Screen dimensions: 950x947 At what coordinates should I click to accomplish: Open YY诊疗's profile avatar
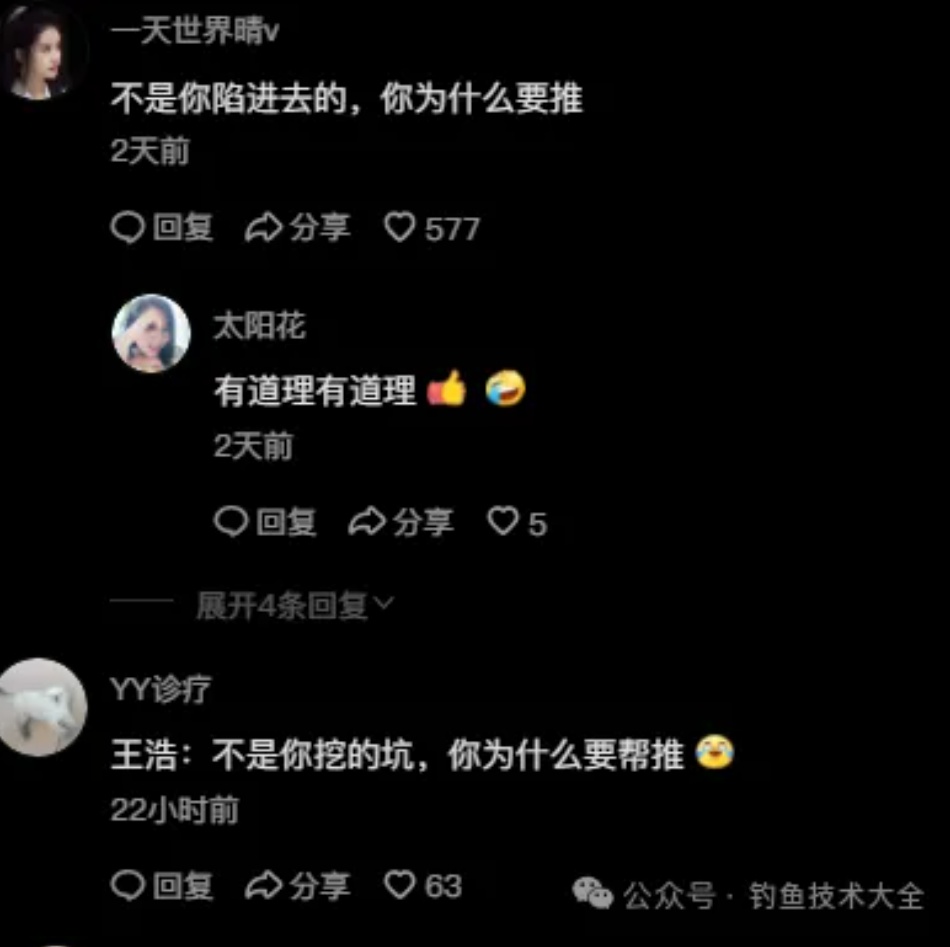click(42, 708)
